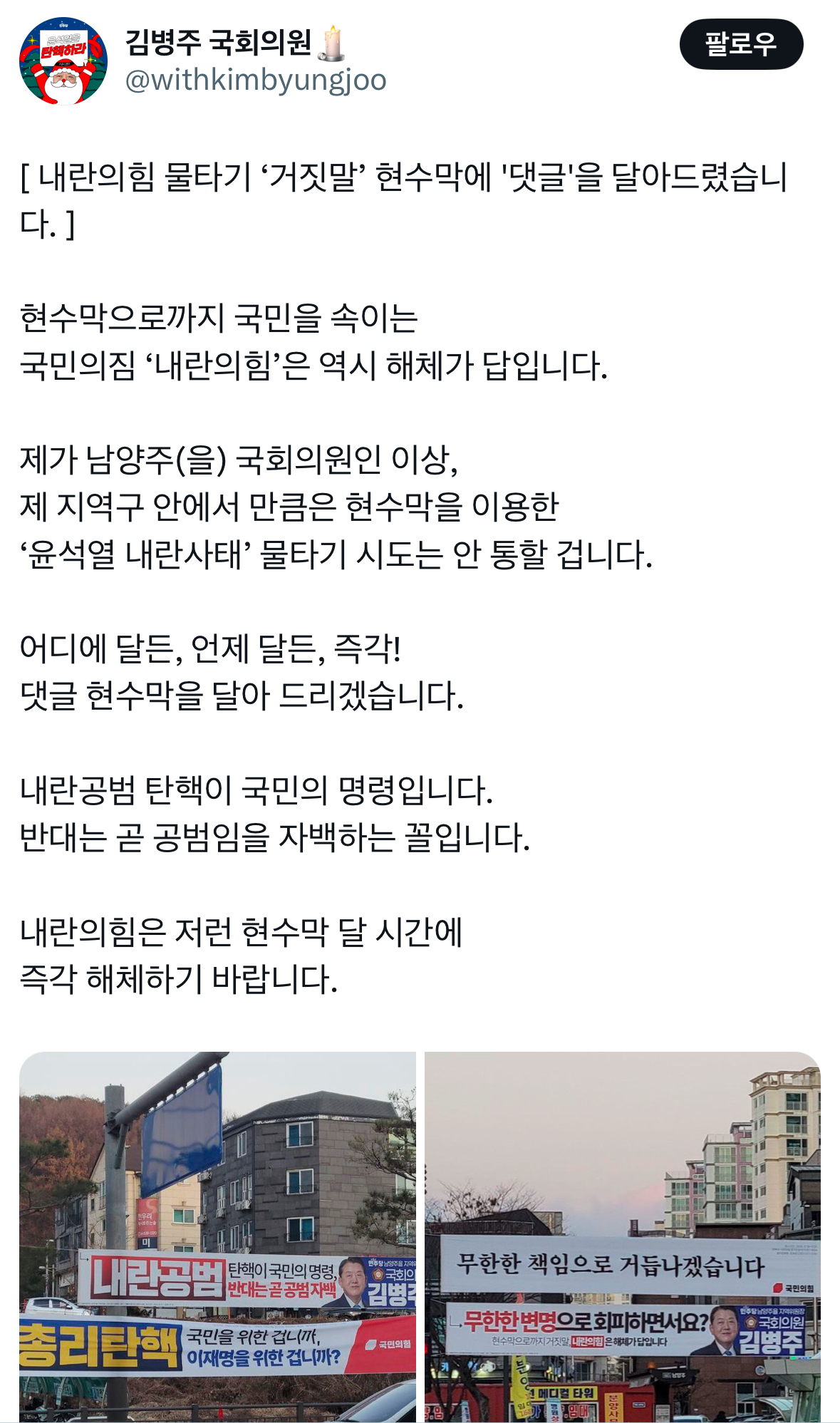
Task: Open the left photo with 내란공범 banner
Action: pyautogui.click(x=217, y=1236)
